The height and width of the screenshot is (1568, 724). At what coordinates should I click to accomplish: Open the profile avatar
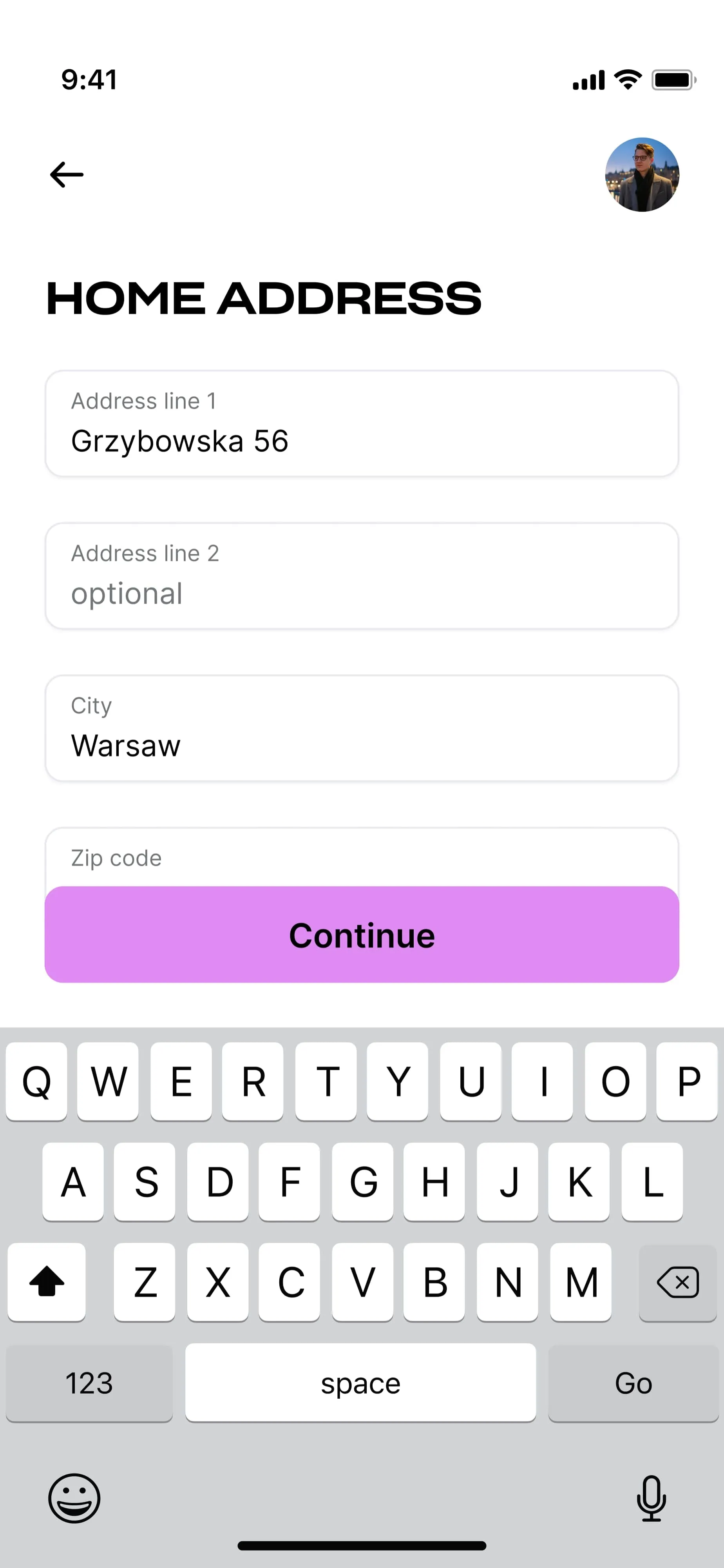[x=641, y=175]
